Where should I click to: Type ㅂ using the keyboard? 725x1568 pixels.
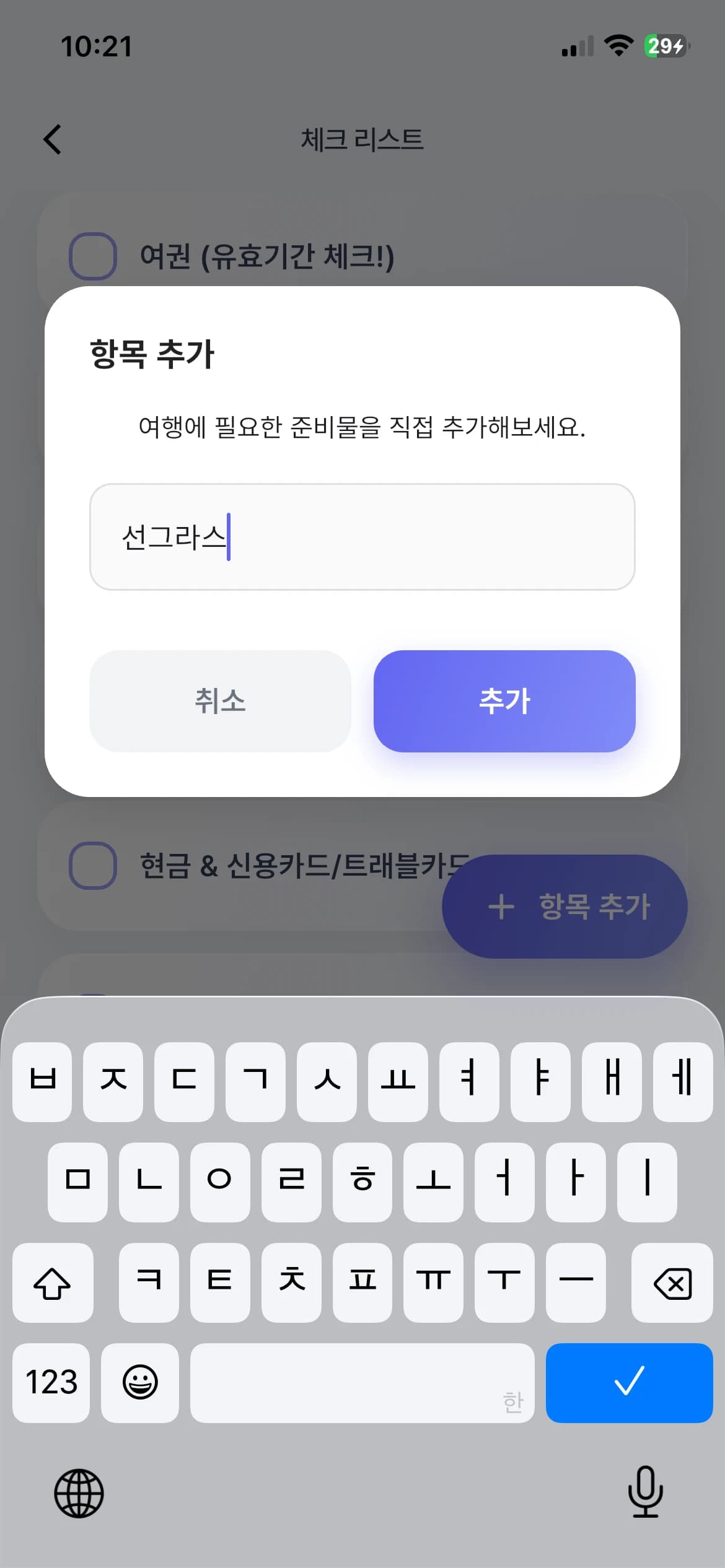click(42, 1081)
